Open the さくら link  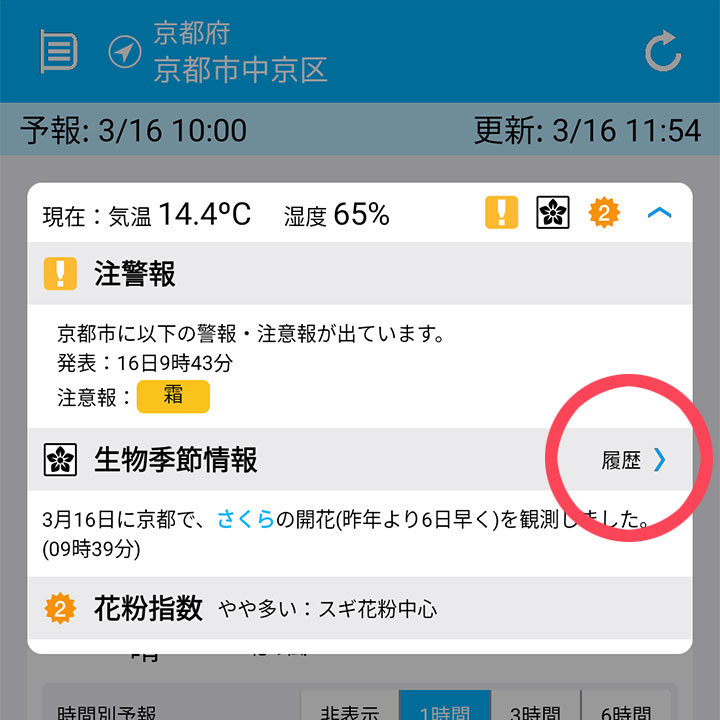click(x=246, y=521)
